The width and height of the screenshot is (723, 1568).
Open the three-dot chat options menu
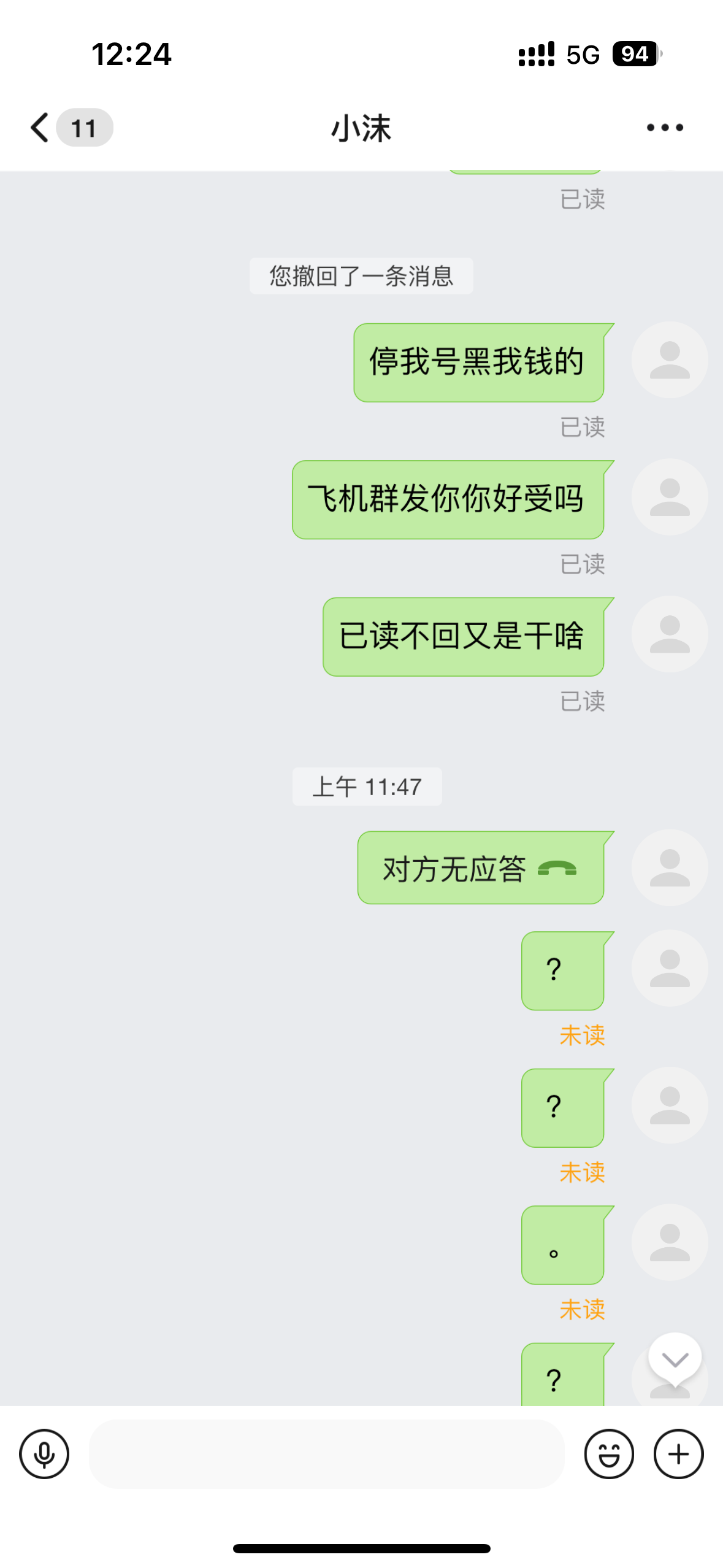665,128
